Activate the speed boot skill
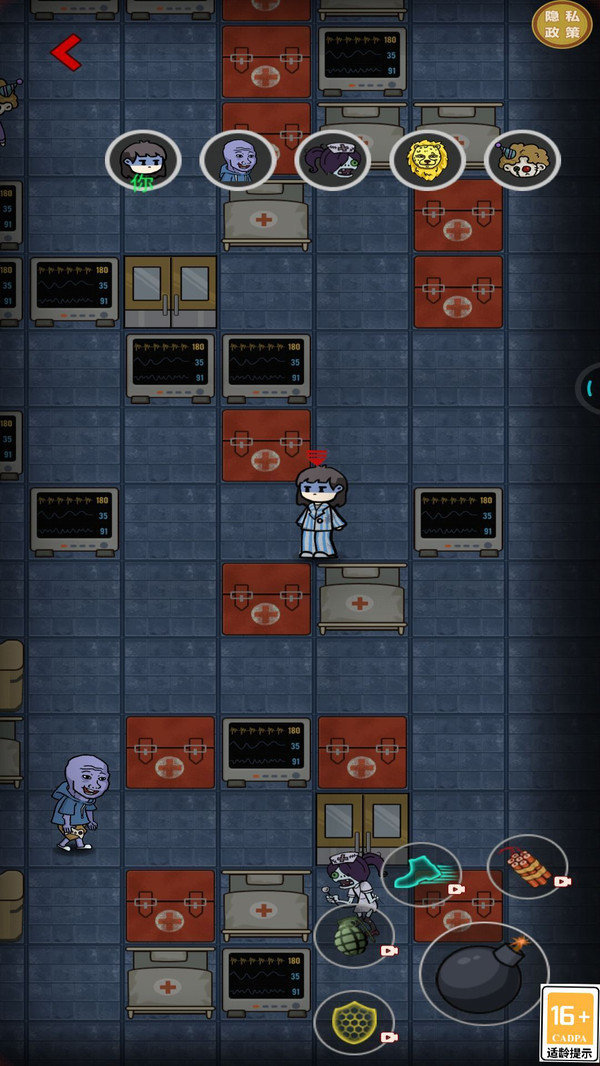600x1066 pixels. pyautogui.click(x=421, y=874)
